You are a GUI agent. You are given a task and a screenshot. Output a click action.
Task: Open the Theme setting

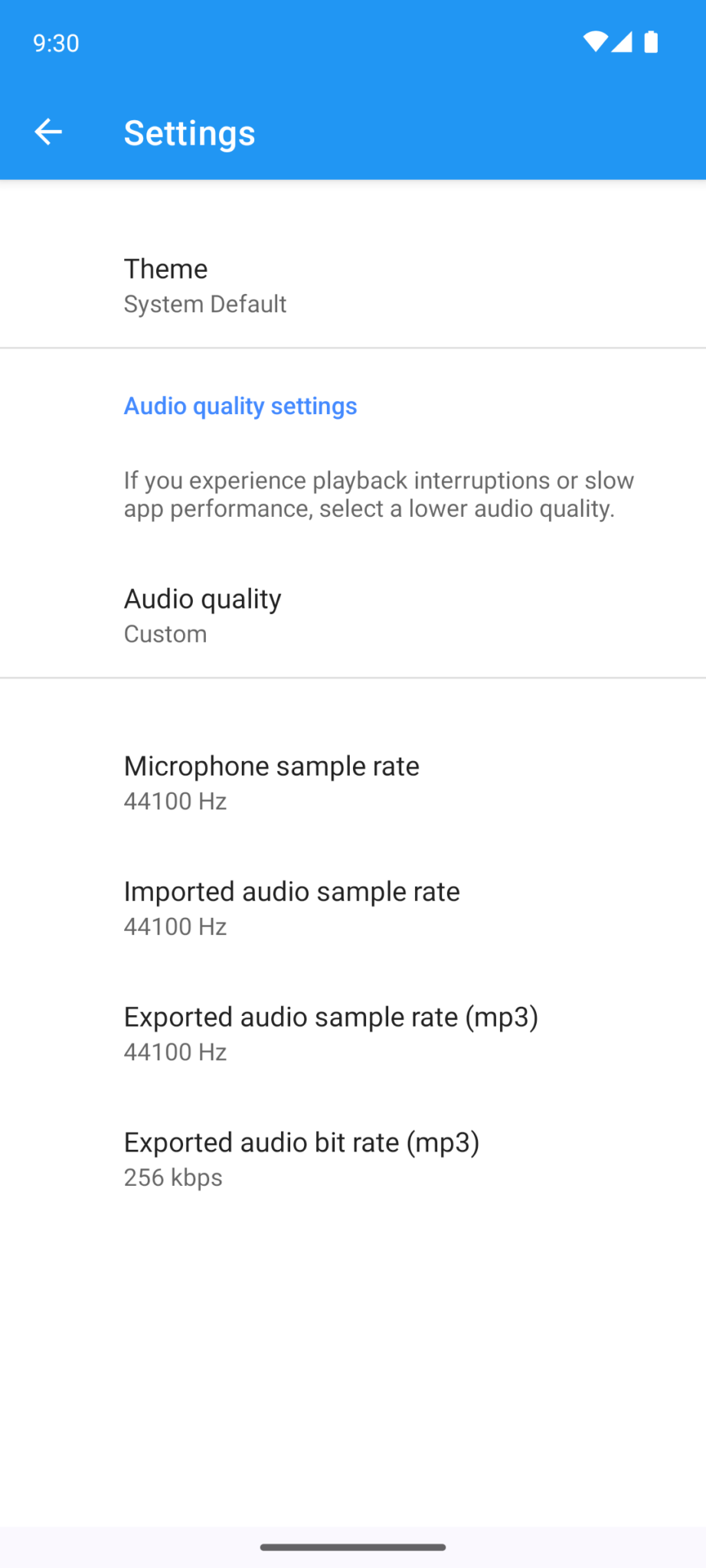(x=166, y=269)
